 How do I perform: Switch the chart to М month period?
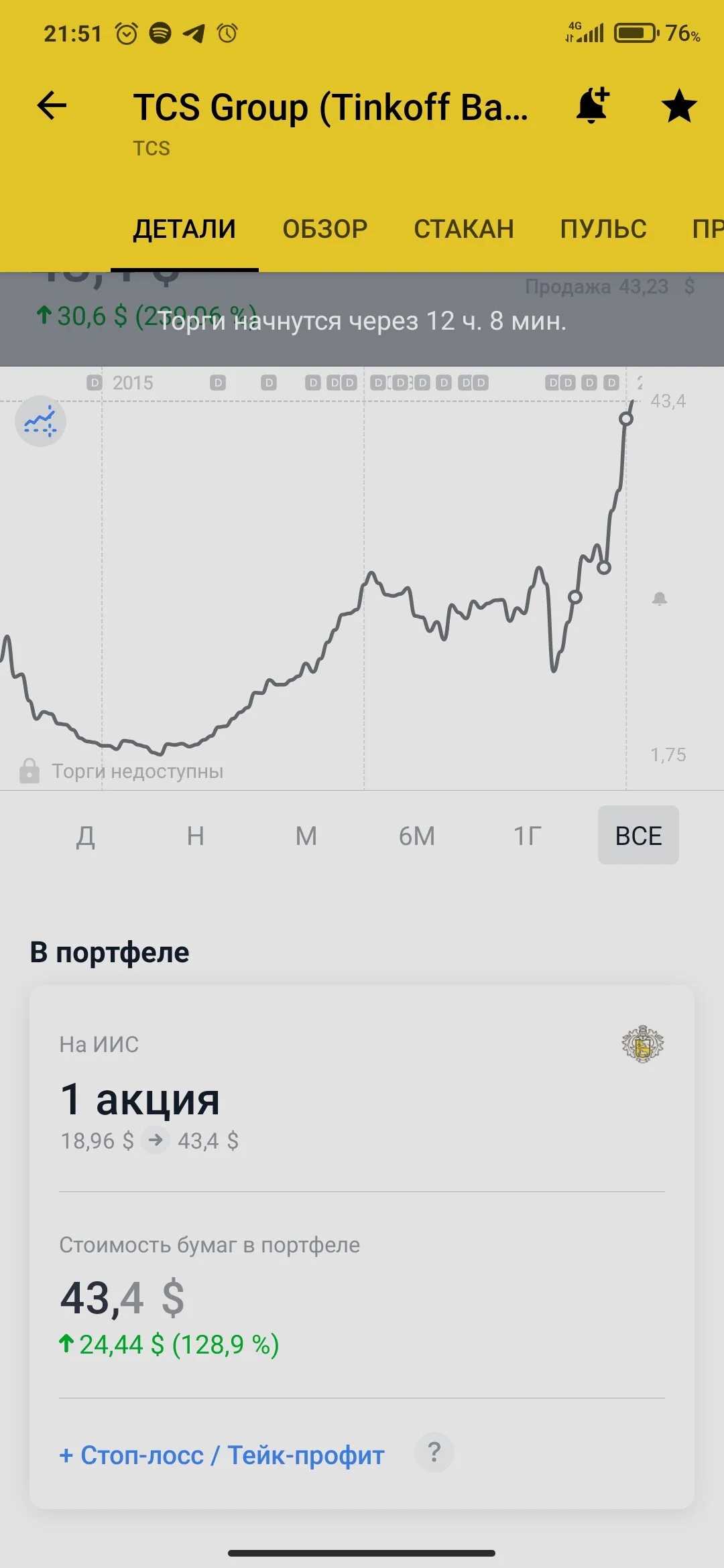click(x=306, y=836)
